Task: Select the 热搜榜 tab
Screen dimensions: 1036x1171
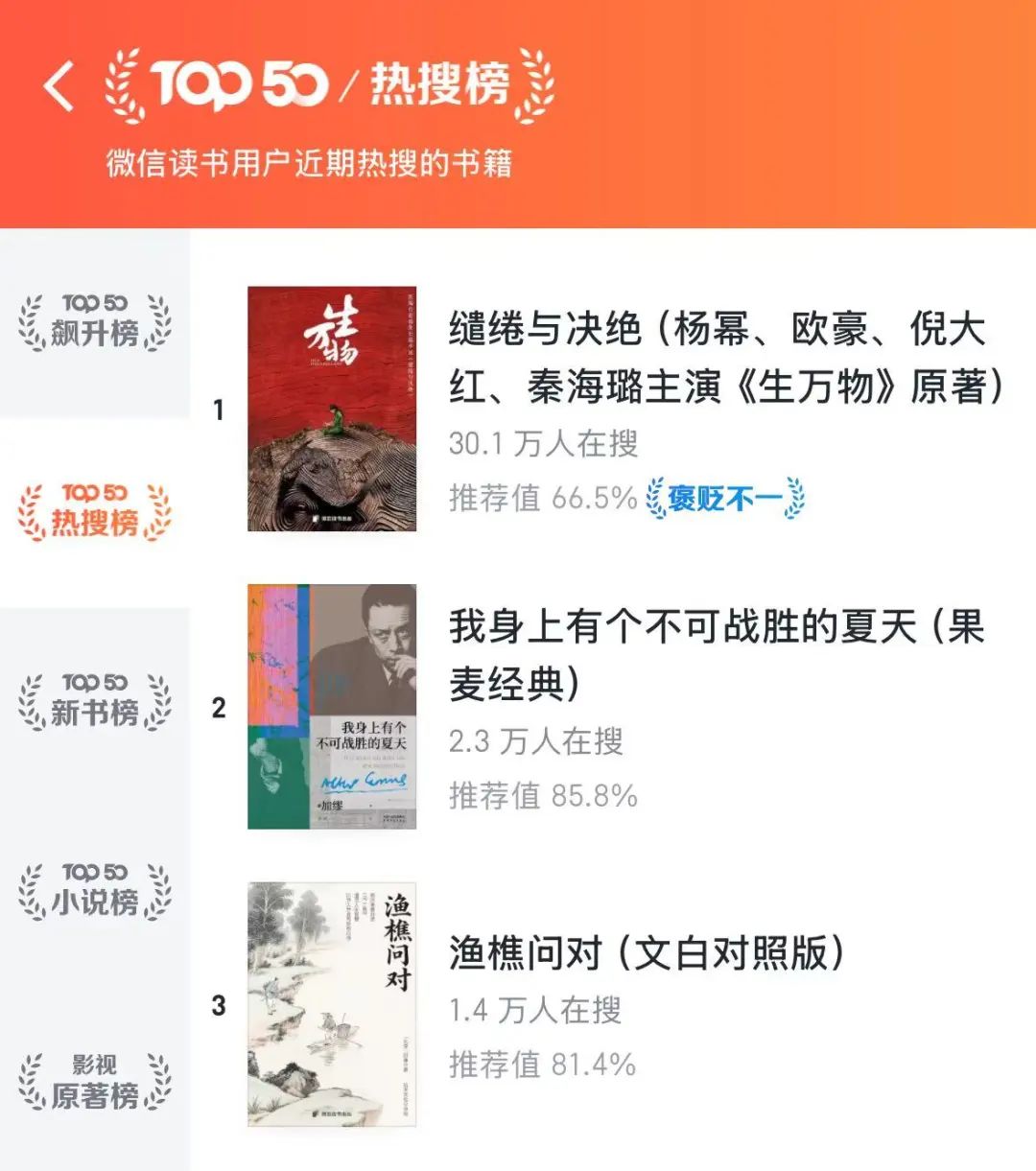Action: coord(95,512)
